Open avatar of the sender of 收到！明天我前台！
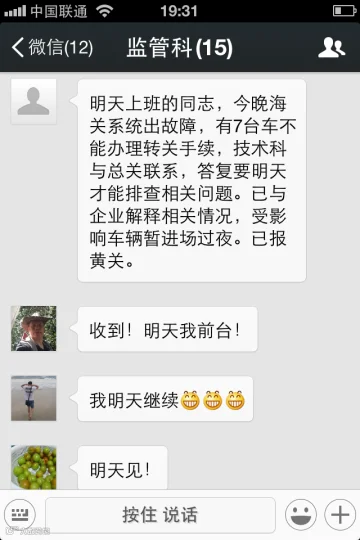Image resolution: width=360 pixels, height=540 pixels. pyautogui.click(x=33, y=329)
